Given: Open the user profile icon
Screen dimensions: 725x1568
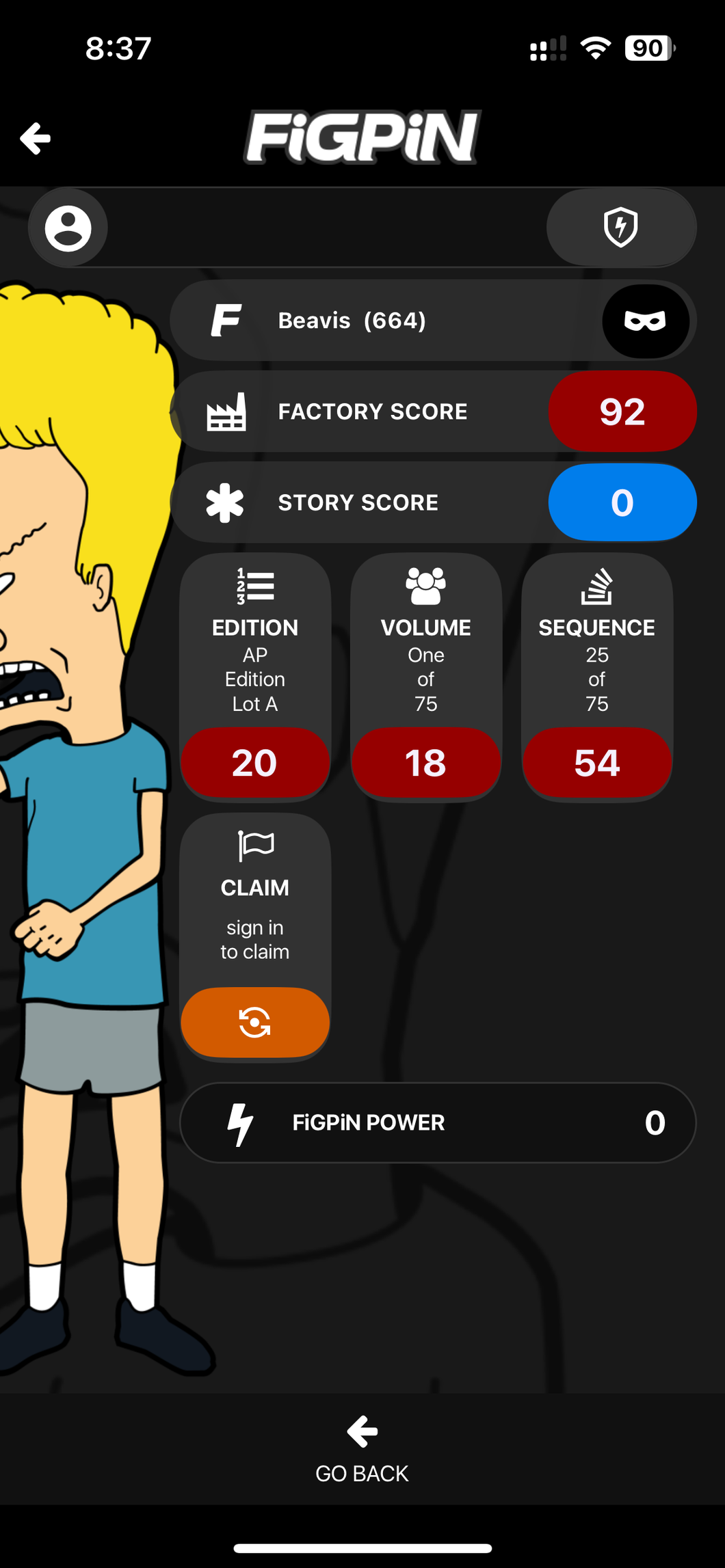Looking at the screenshot, I should pos(68,228).
